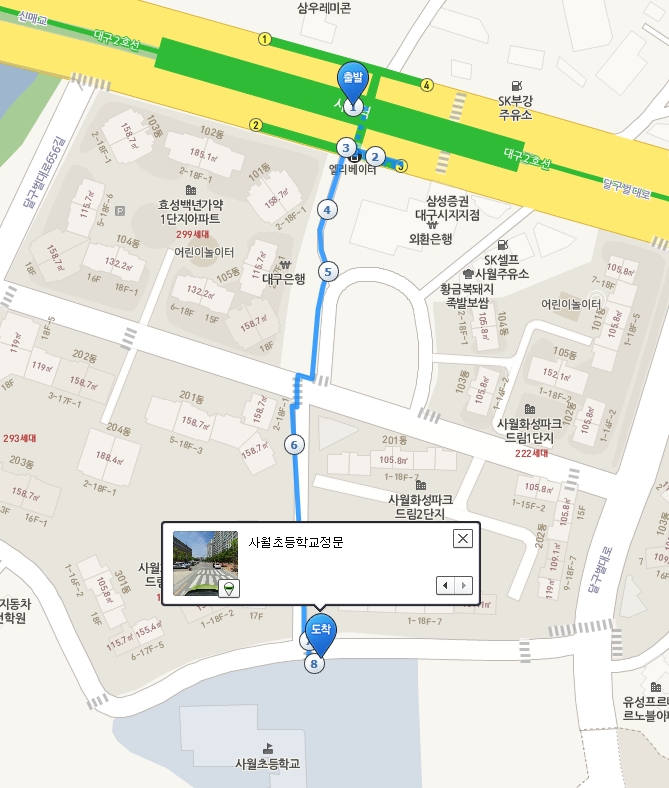Select the 출발 start marker
Viewport: 669px width, 788px height.
pos(354,80)
